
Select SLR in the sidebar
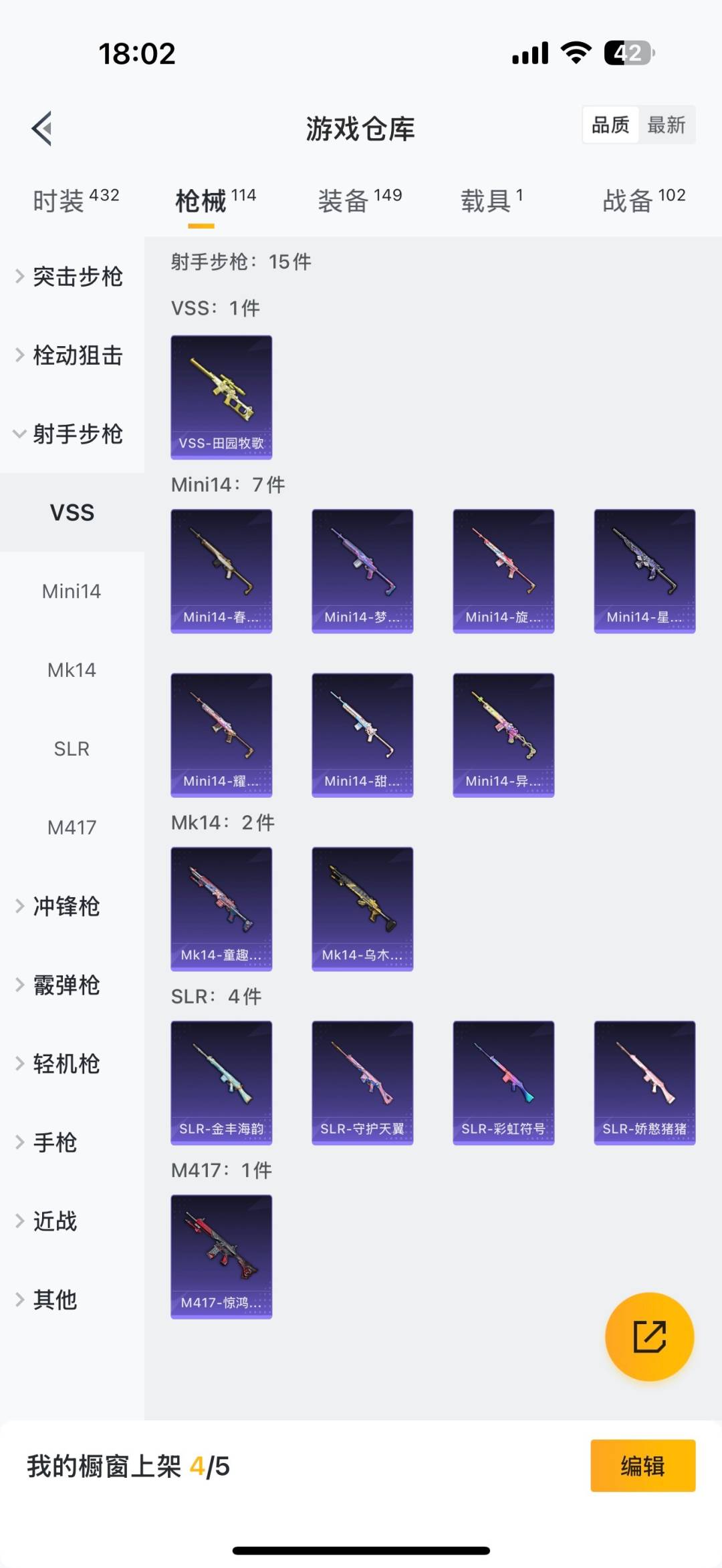[72, 749]
